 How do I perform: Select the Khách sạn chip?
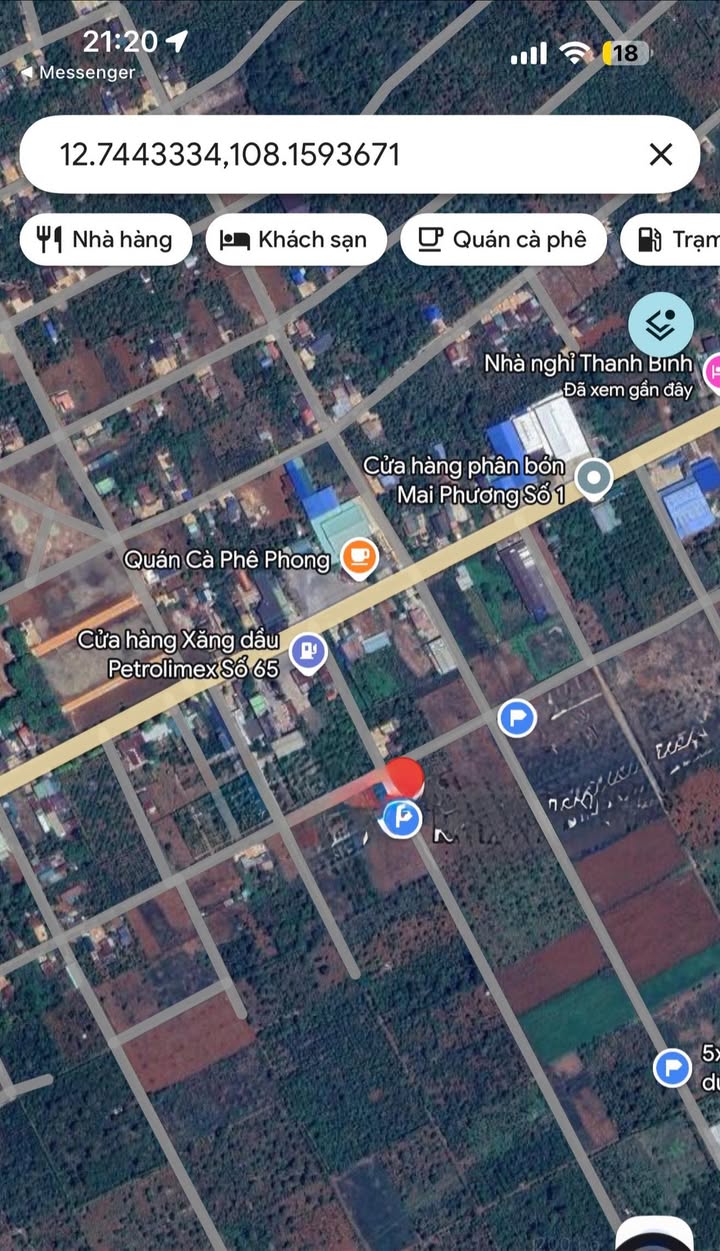[x=296, y=240]
